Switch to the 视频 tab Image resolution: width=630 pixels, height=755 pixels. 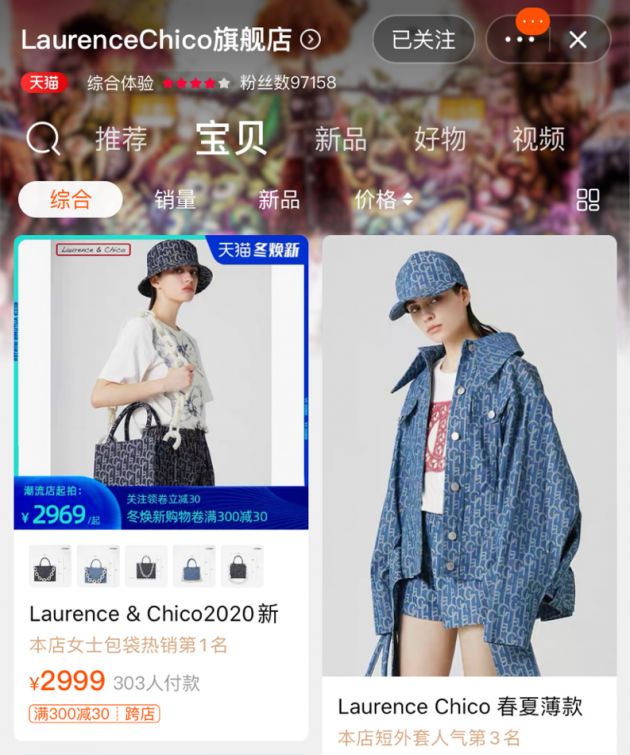539,140
